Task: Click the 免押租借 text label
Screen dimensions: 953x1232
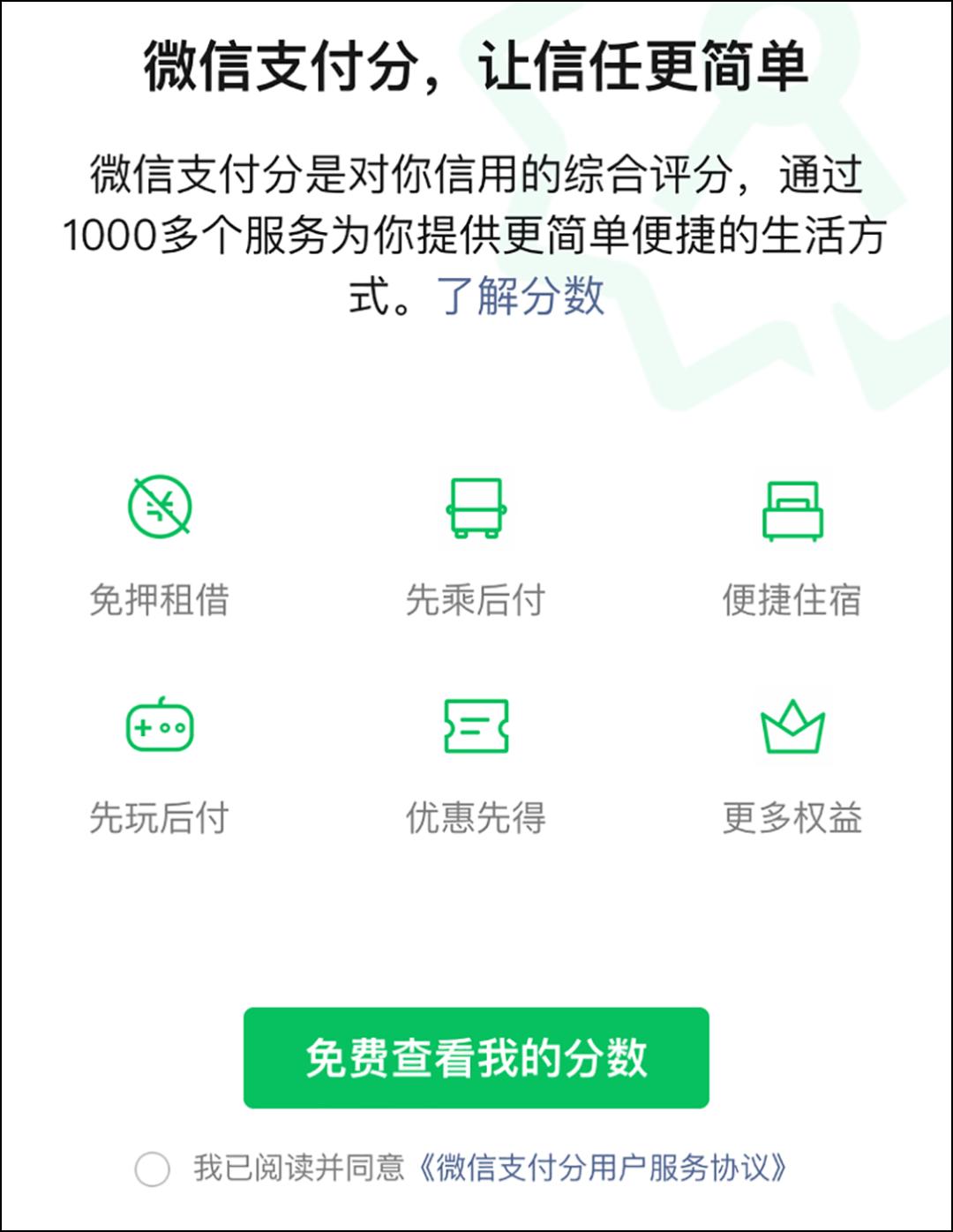Action: pyautogui.click(x=159, y=600)
